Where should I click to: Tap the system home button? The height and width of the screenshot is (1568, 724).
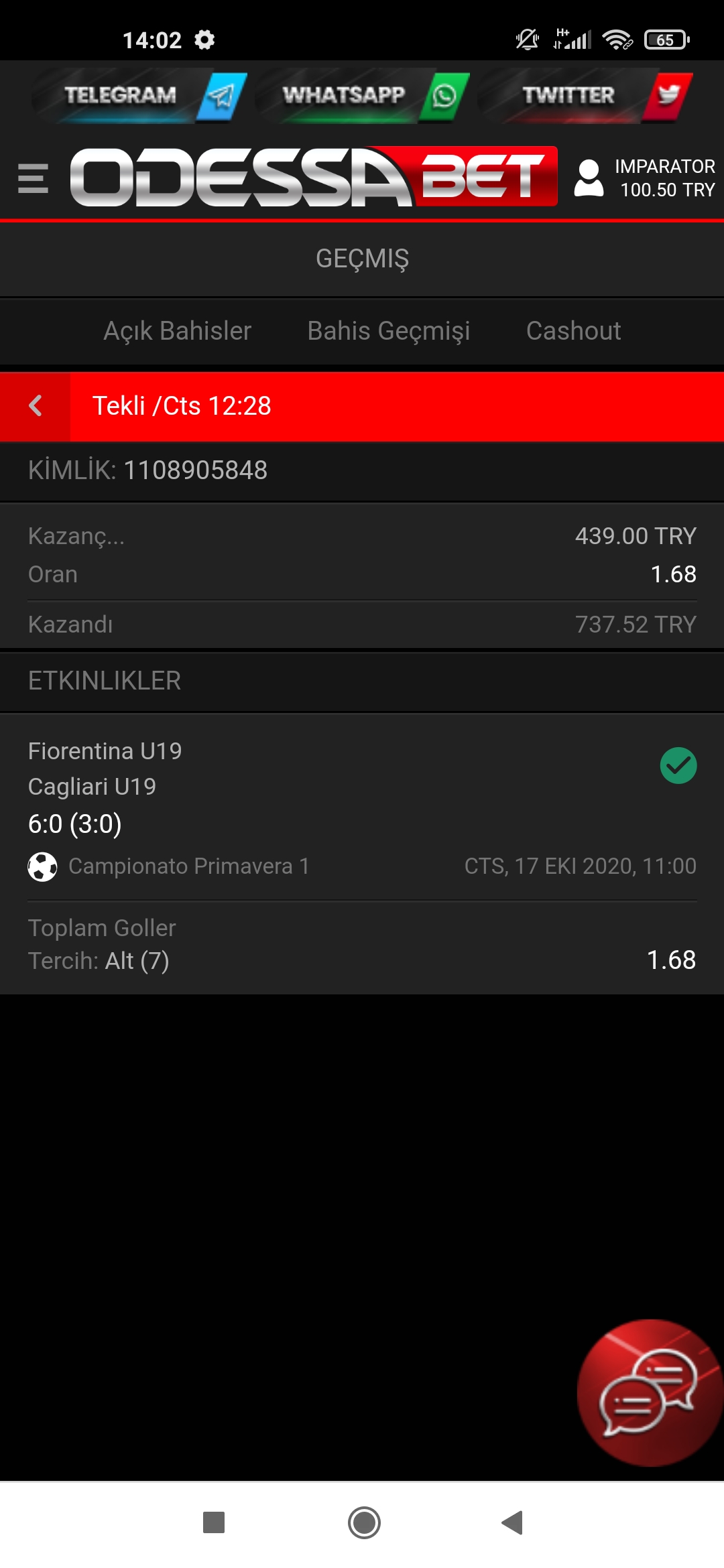point(364,1522)
